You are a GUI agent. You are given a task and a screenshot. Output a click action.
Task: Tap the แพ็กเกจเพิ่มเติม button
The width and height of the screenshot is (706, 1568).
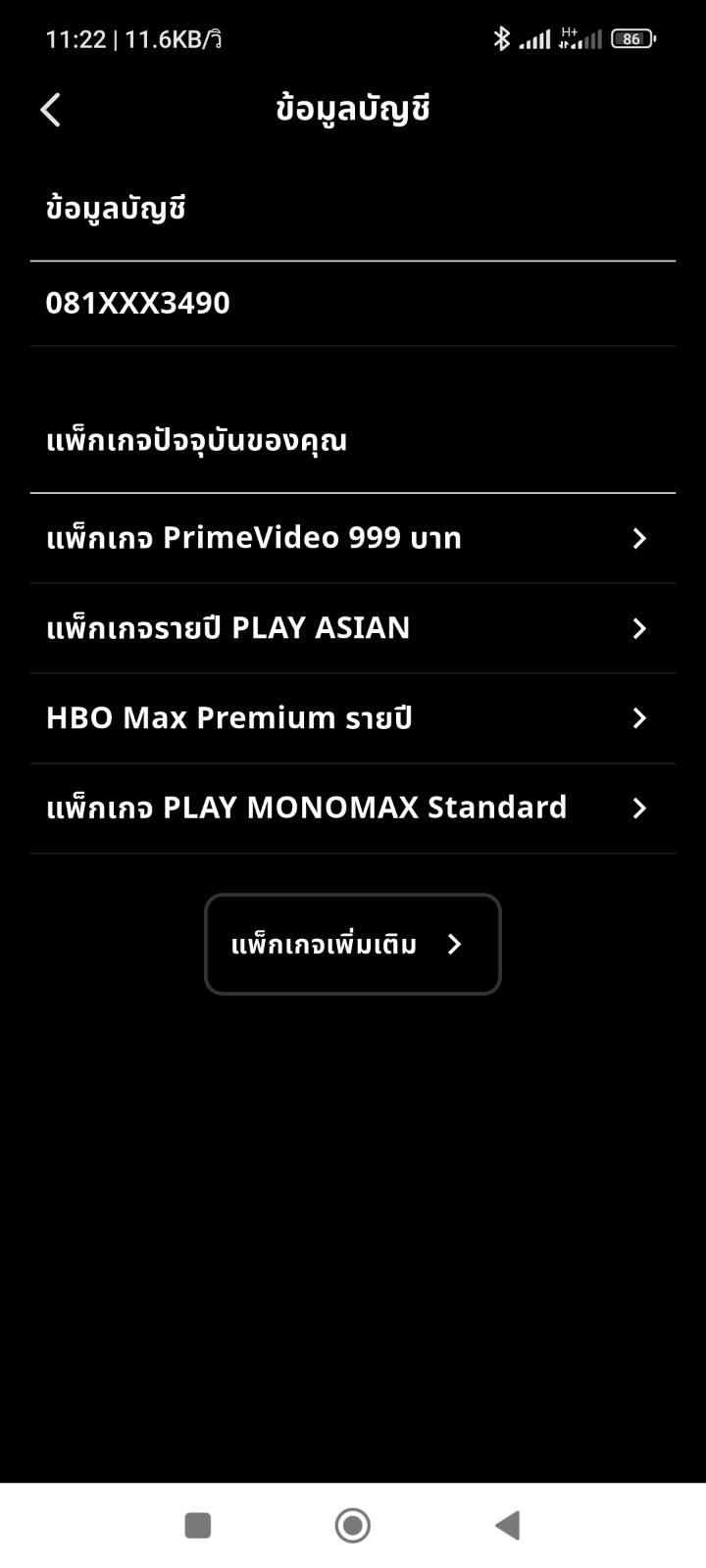pyautogui.click(x=352, y=944)
